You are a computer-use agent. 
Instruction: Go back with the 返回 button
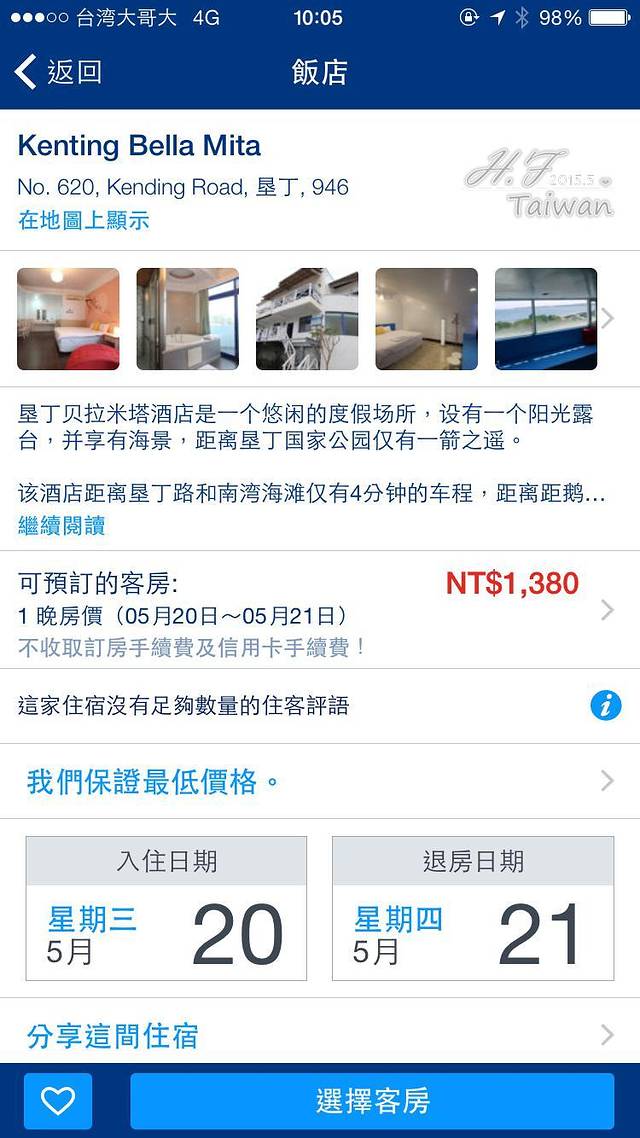pos(58,72)
